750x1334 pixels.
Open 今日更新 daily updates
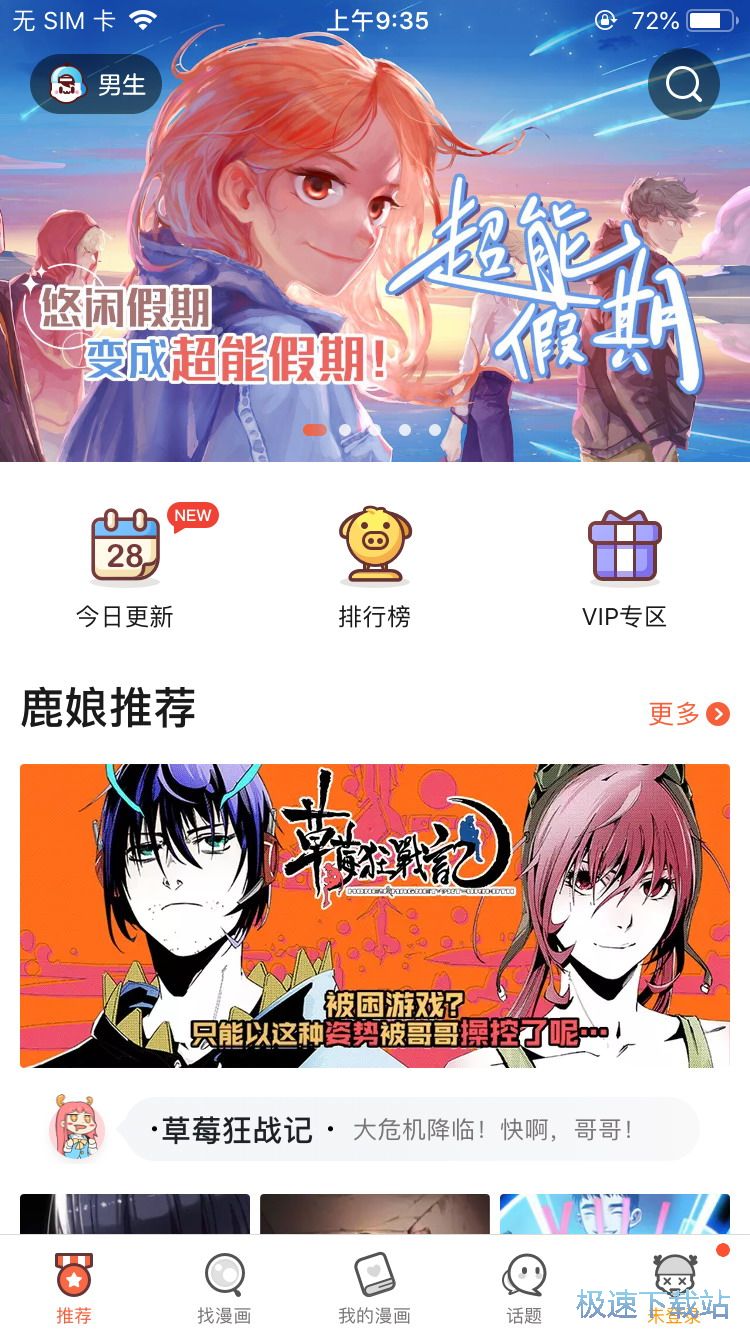[x=125, y=567]
